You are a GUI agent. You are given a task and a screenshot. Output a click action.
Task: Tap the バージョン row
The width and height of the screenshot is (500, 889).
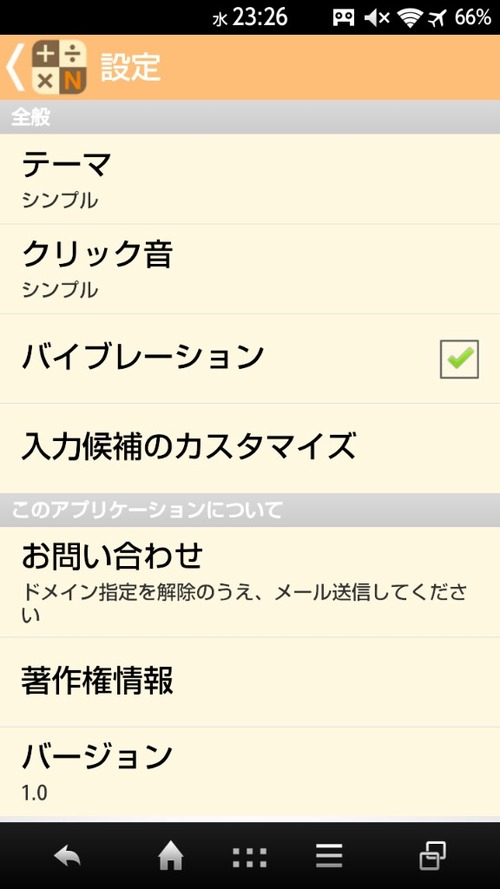coord(250,772)
